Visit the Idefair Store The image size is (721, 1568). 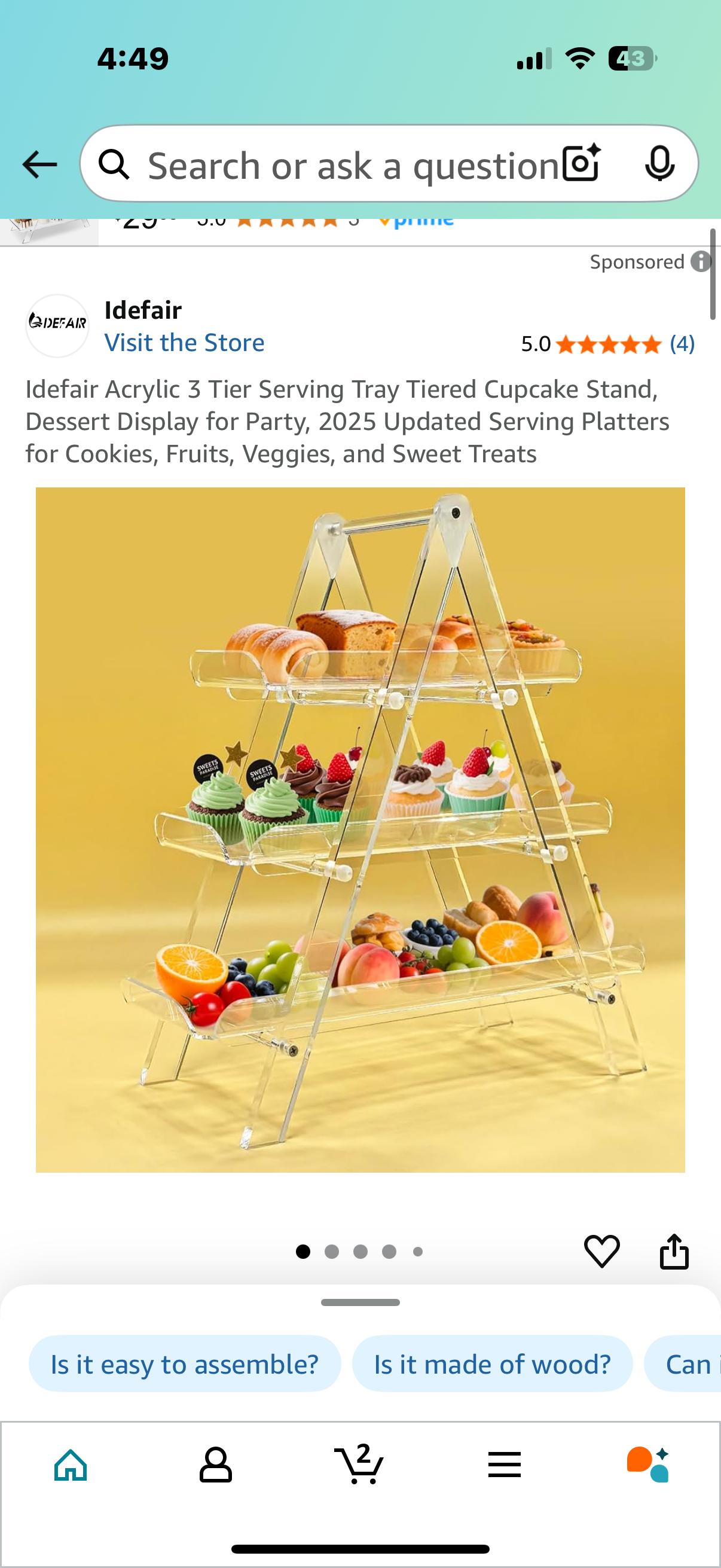tap(184, 343)
